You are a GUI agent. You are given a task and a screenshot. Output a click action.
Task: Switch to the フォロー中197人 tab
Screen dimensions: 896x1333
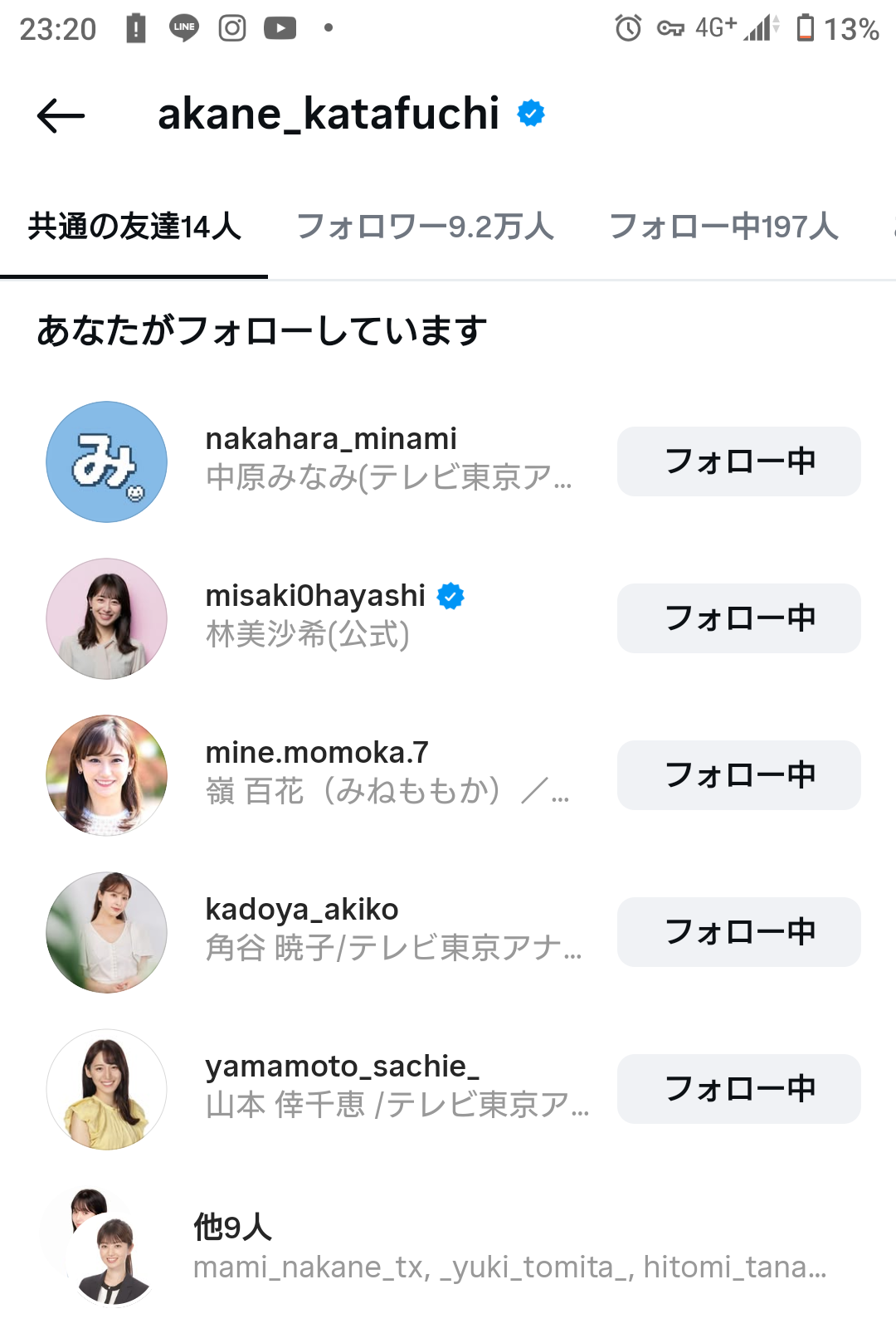pos(723,227)
